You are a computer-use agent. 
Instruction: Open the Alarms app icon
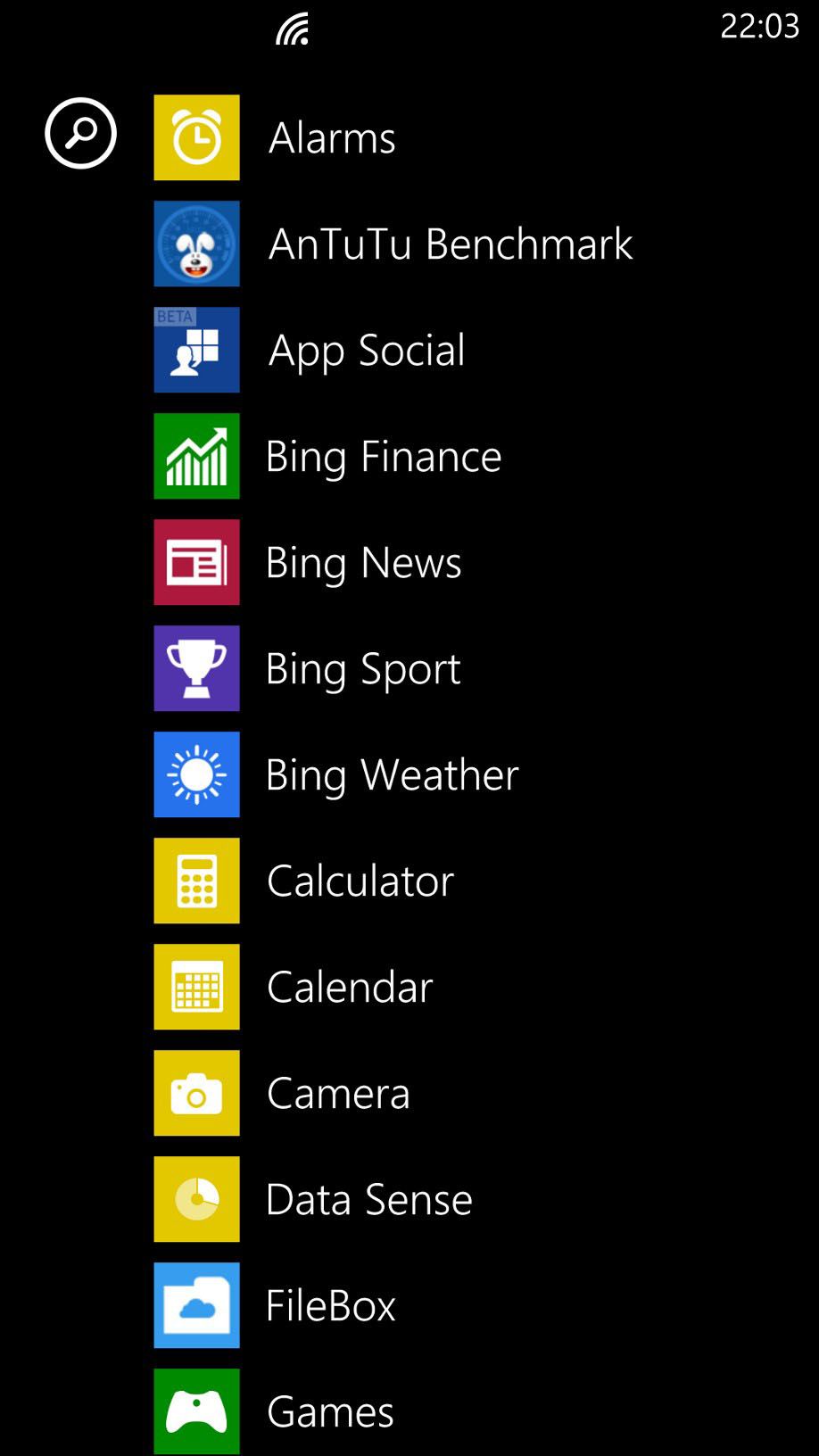click(196, 138)
